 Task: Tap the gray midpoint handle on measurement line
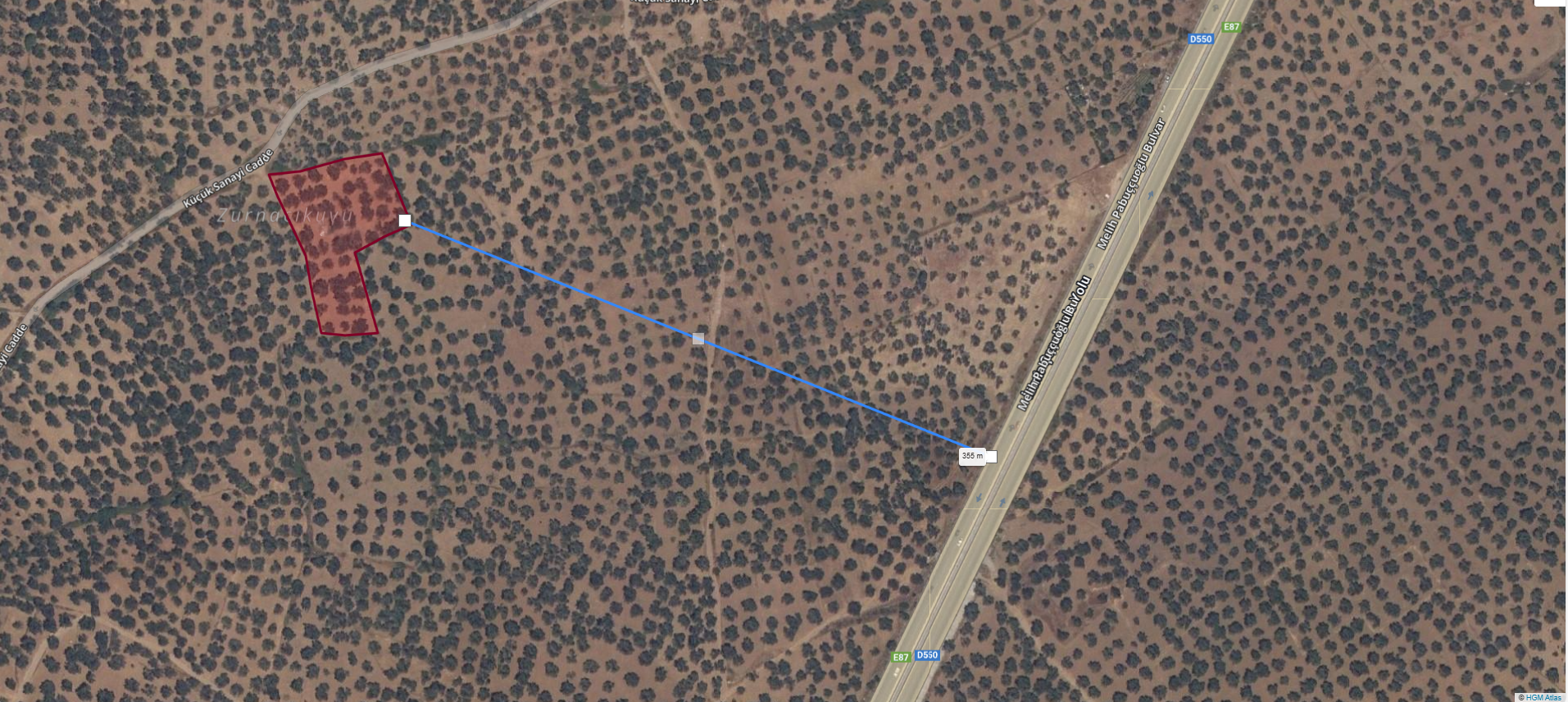(698, 339)
